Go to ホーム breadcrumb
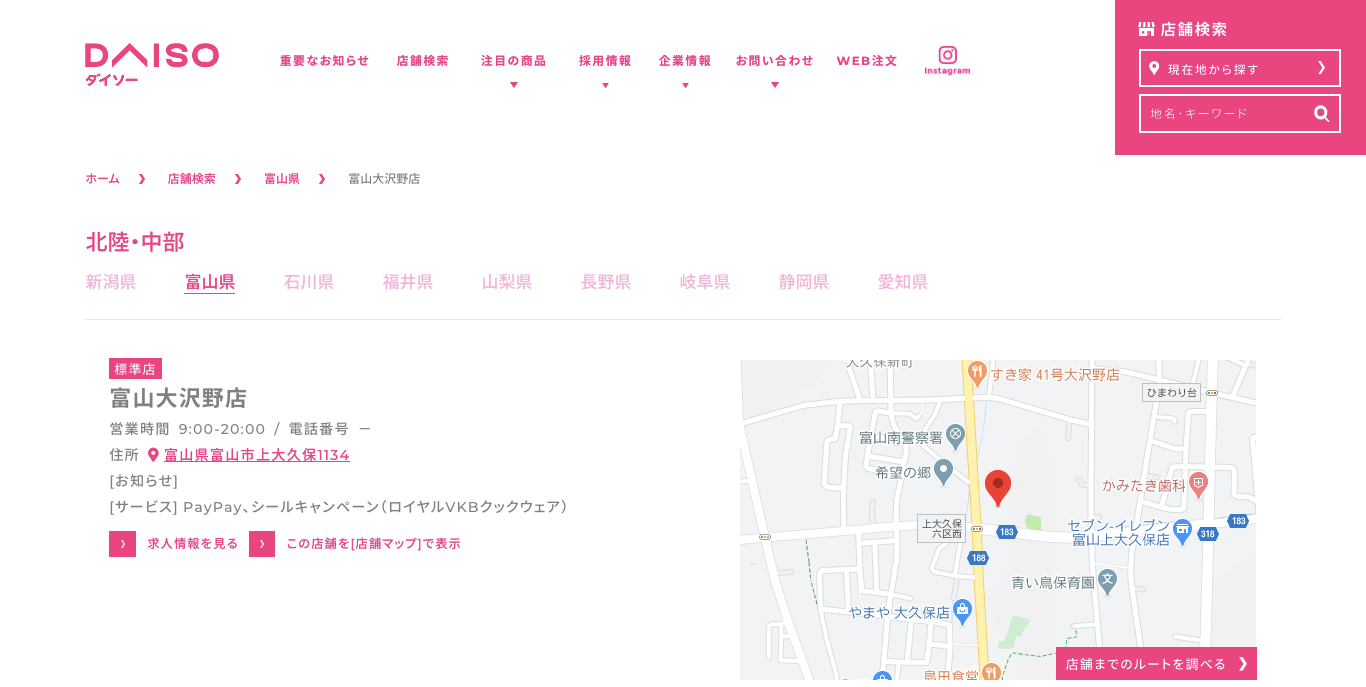 102,179
